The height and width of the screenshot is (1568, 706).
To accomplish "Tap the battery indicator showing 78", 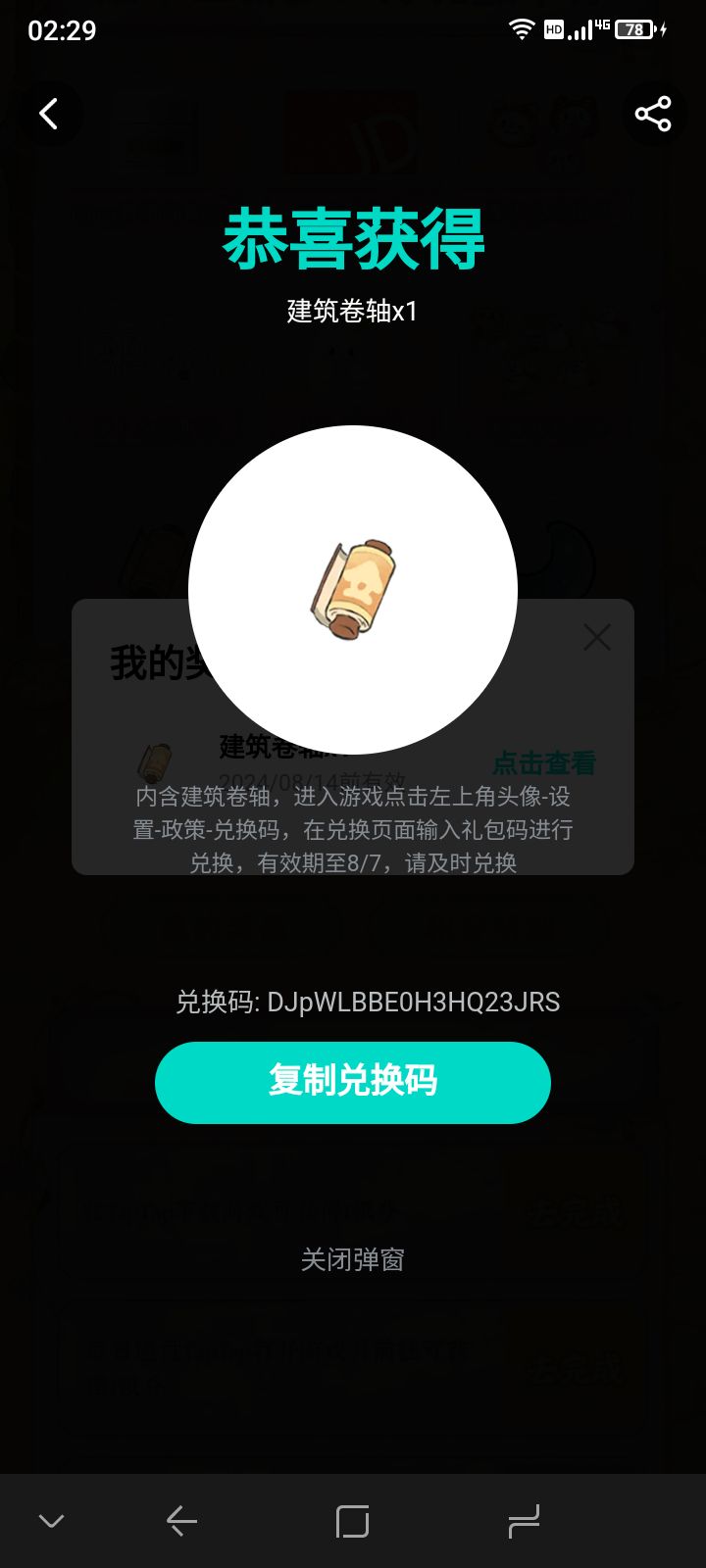I will 633,30.
